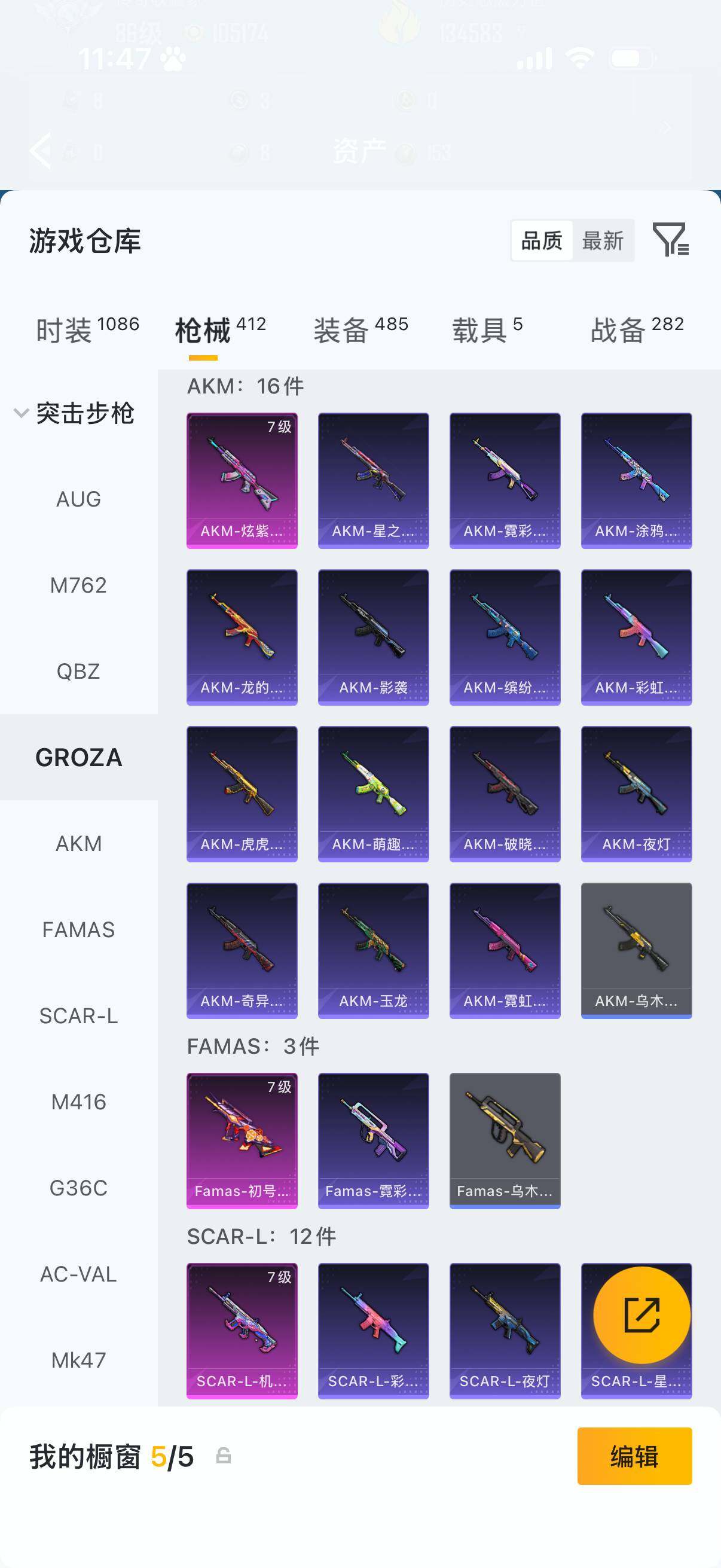Sort inventory by 最新
Screen dimensions: 721x1568
point(603,240)
